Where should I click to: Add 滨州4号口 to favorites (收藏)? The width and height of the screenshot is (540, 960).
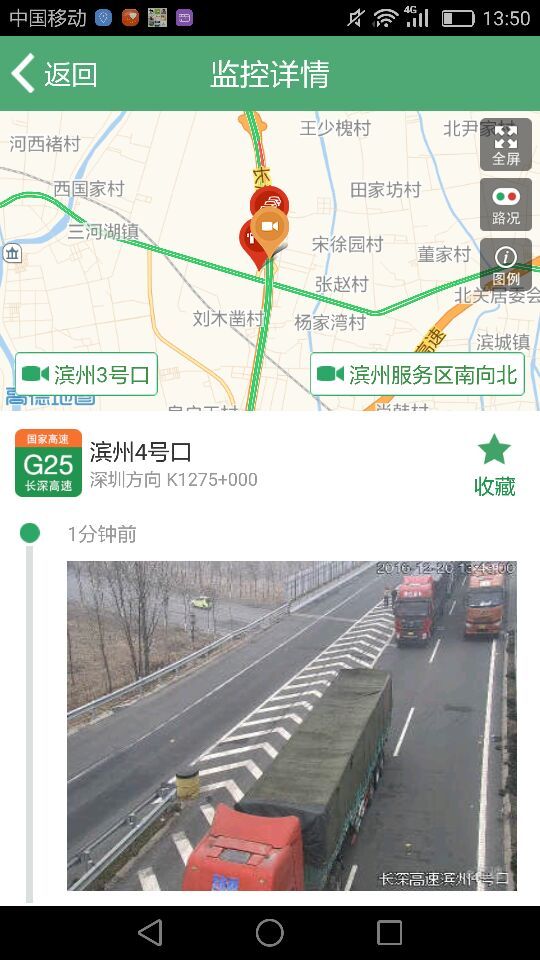click(x=495, y=465)
